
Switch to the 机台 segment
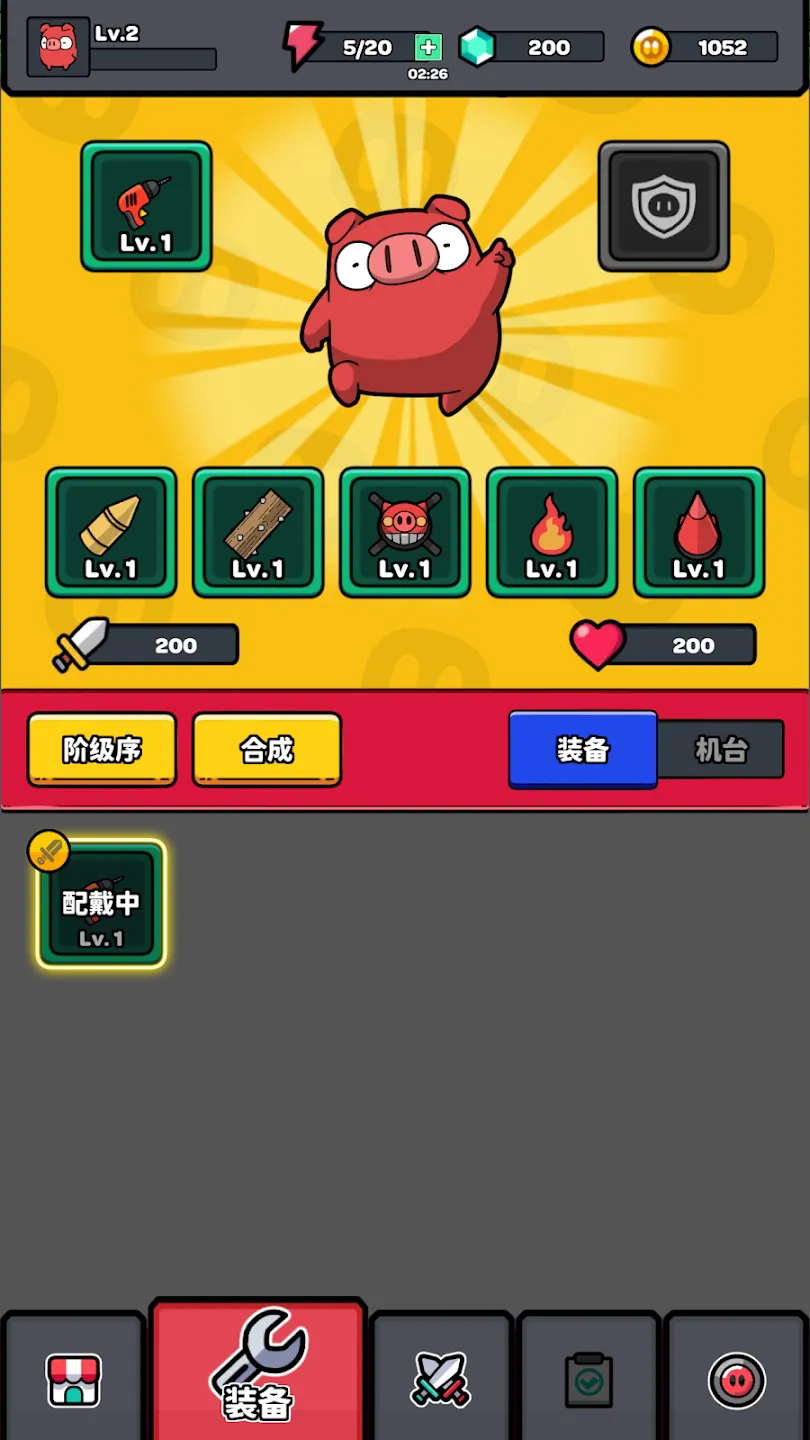(x=721, y=749)
